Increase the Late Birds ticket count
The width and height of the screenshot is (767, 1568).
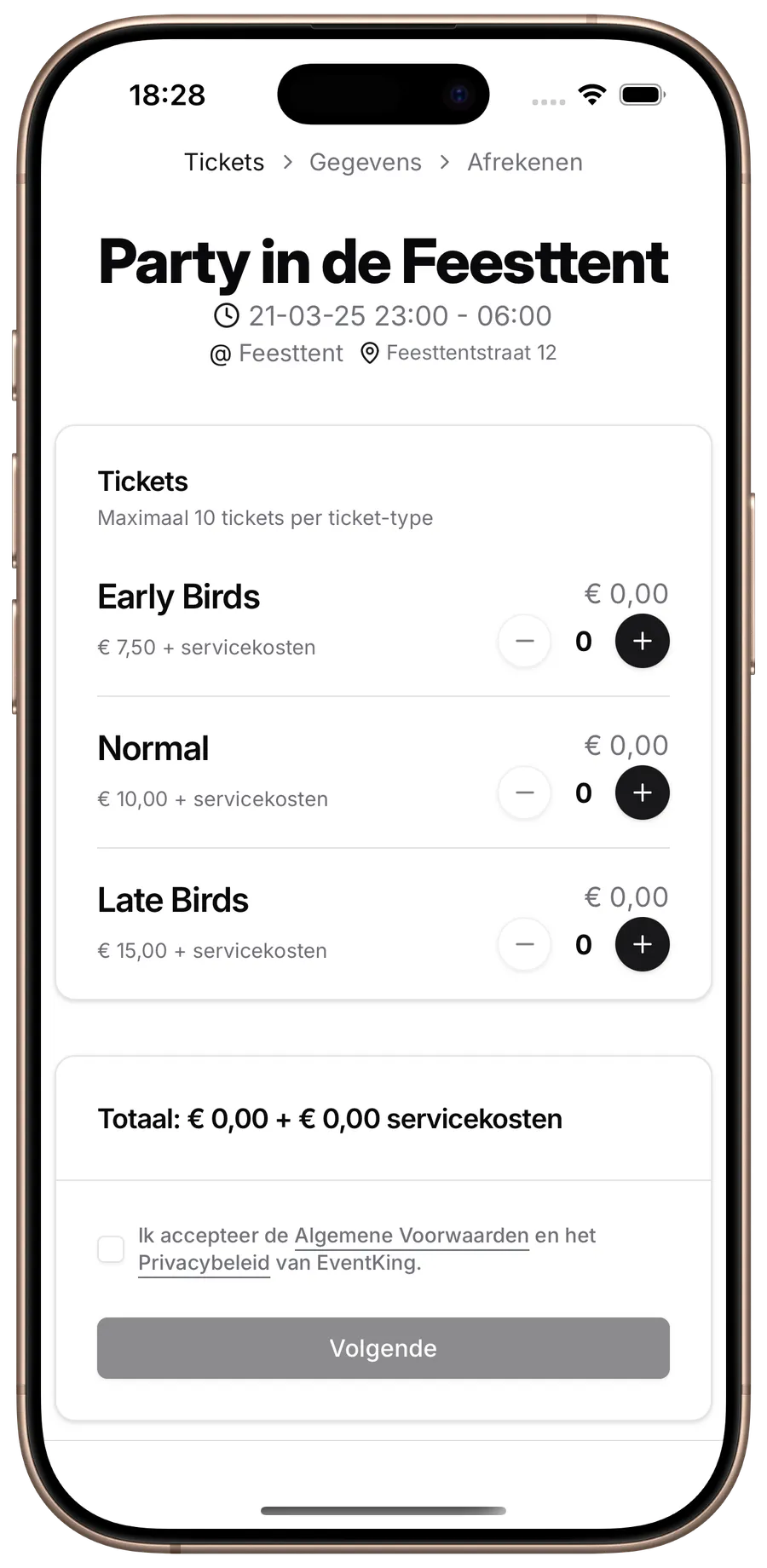coord(642,944)
